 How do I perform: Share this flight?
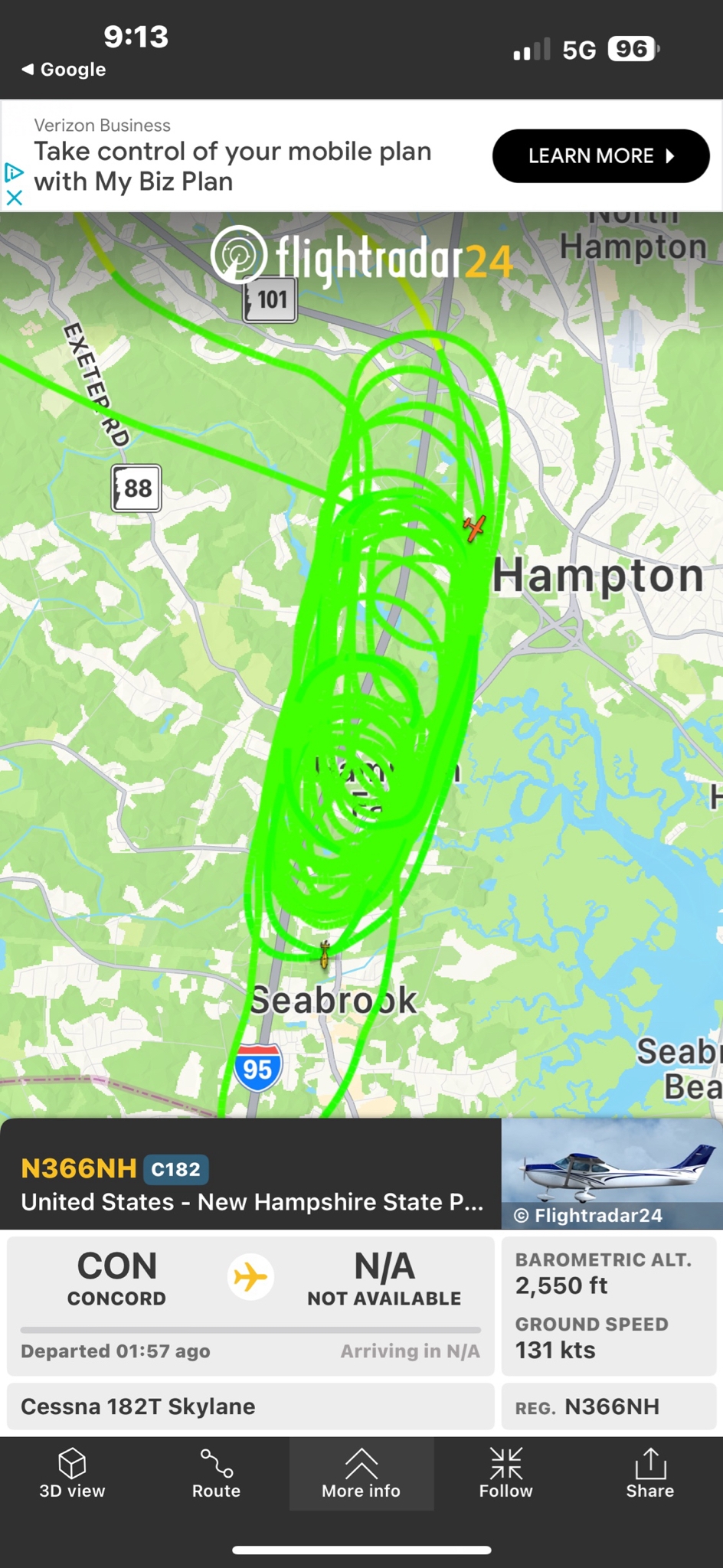coord(649,1473)
